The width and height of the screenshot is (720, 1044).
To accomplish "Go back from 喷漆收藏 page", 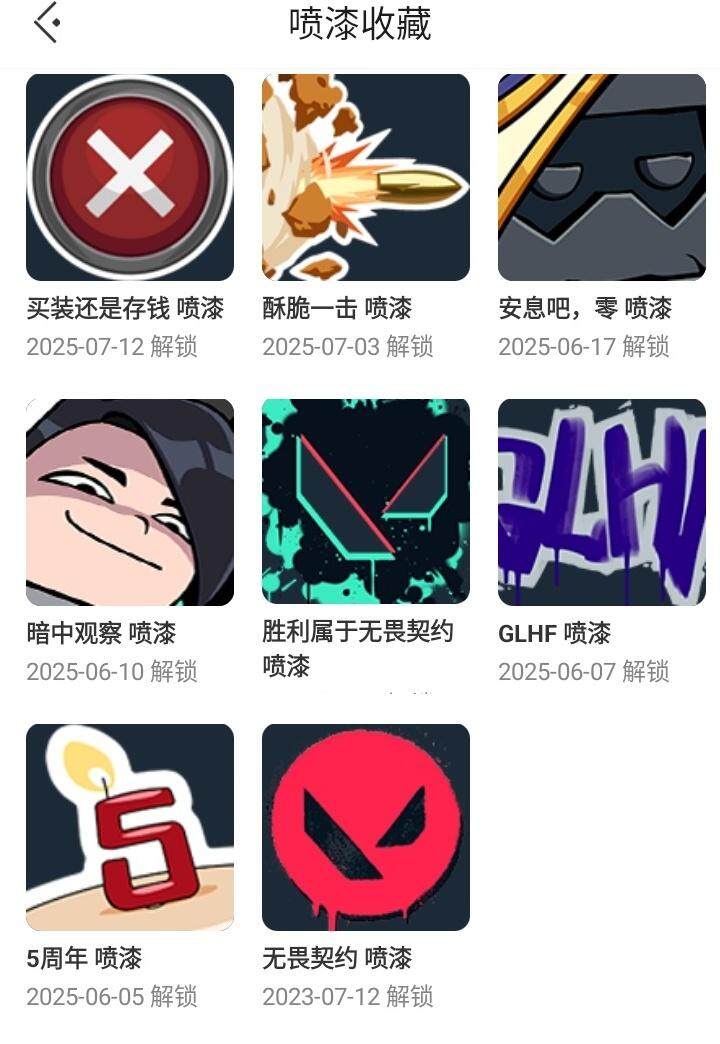I will pos(47,23).
